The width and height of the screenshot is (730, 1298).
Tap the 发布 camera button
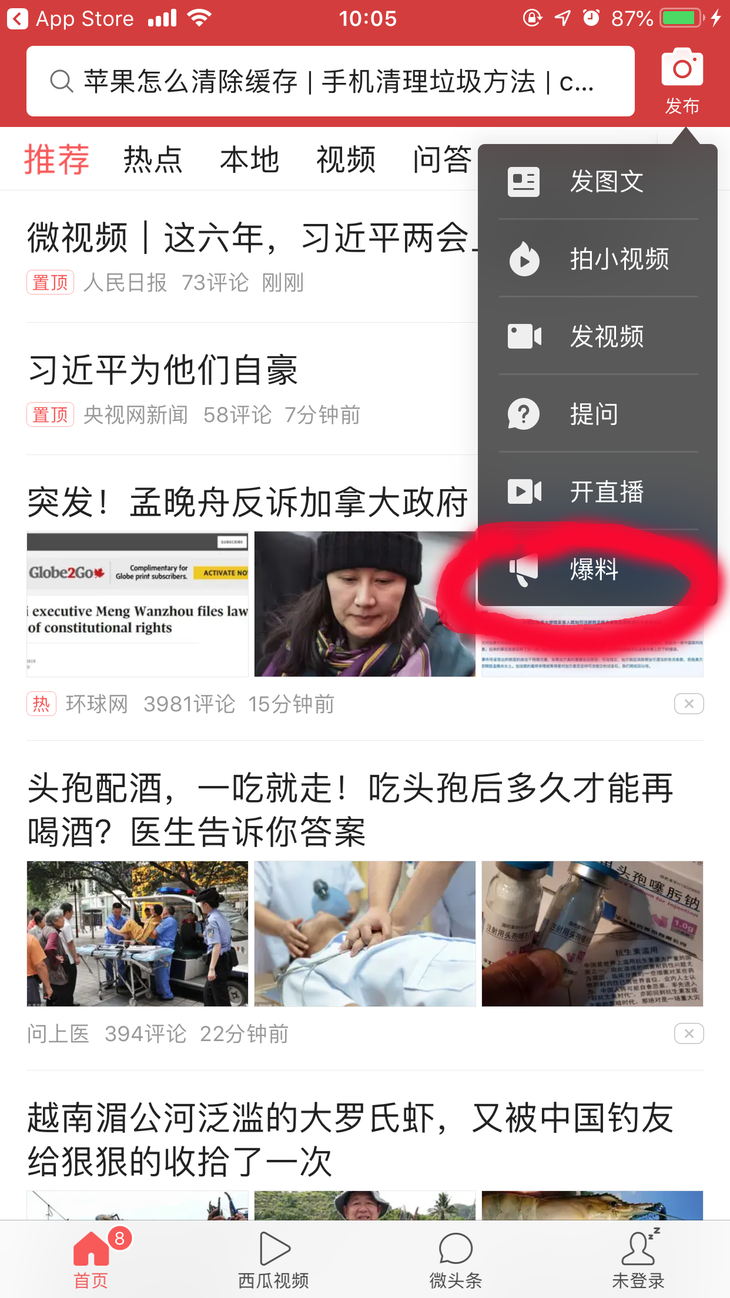coord(682,80)
